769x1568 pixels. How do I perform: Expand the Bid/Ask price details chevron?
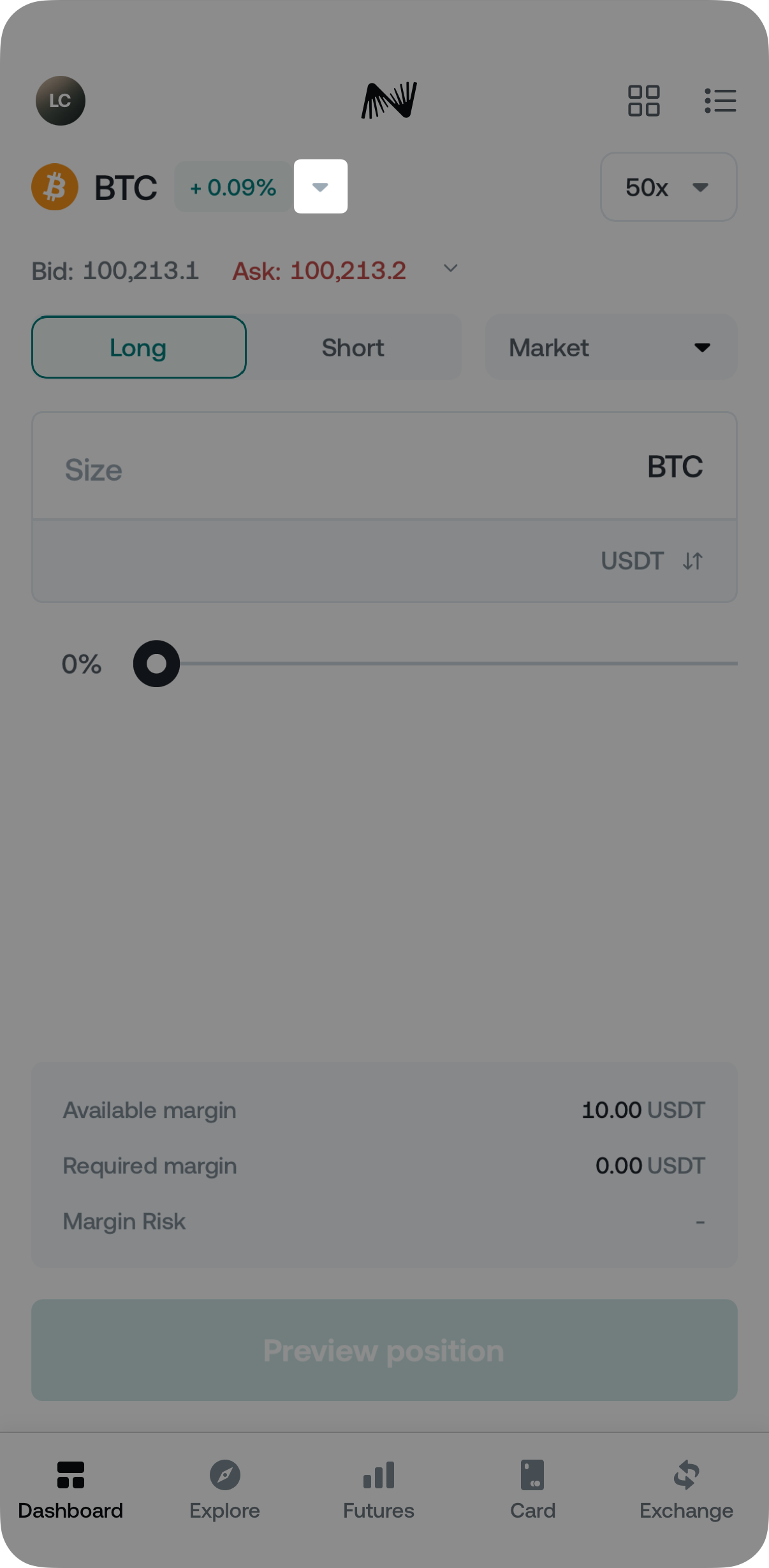[x=450, y=269]
